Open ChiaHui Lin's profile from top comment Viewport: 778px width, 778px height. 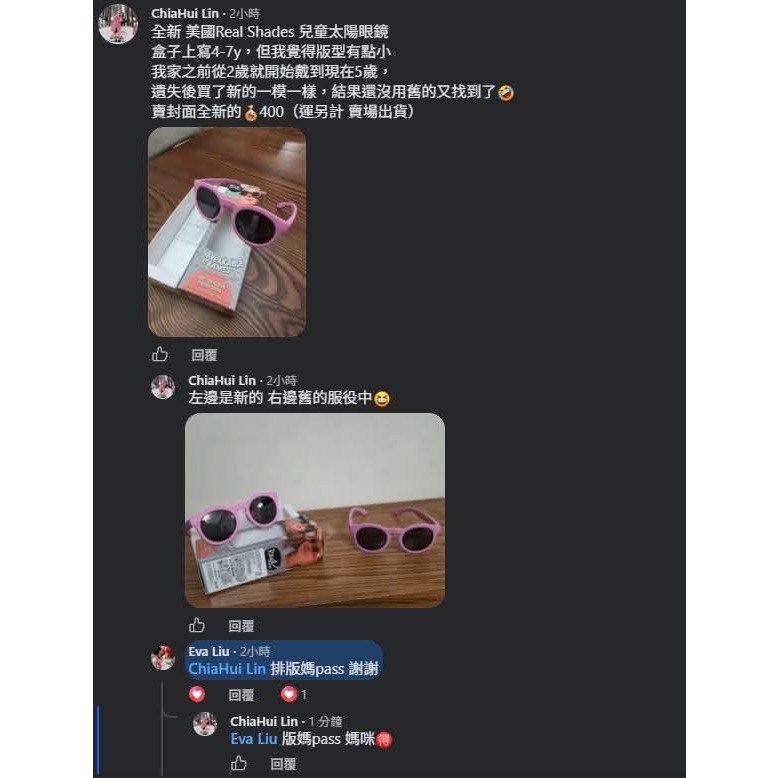tap(185, 13)
